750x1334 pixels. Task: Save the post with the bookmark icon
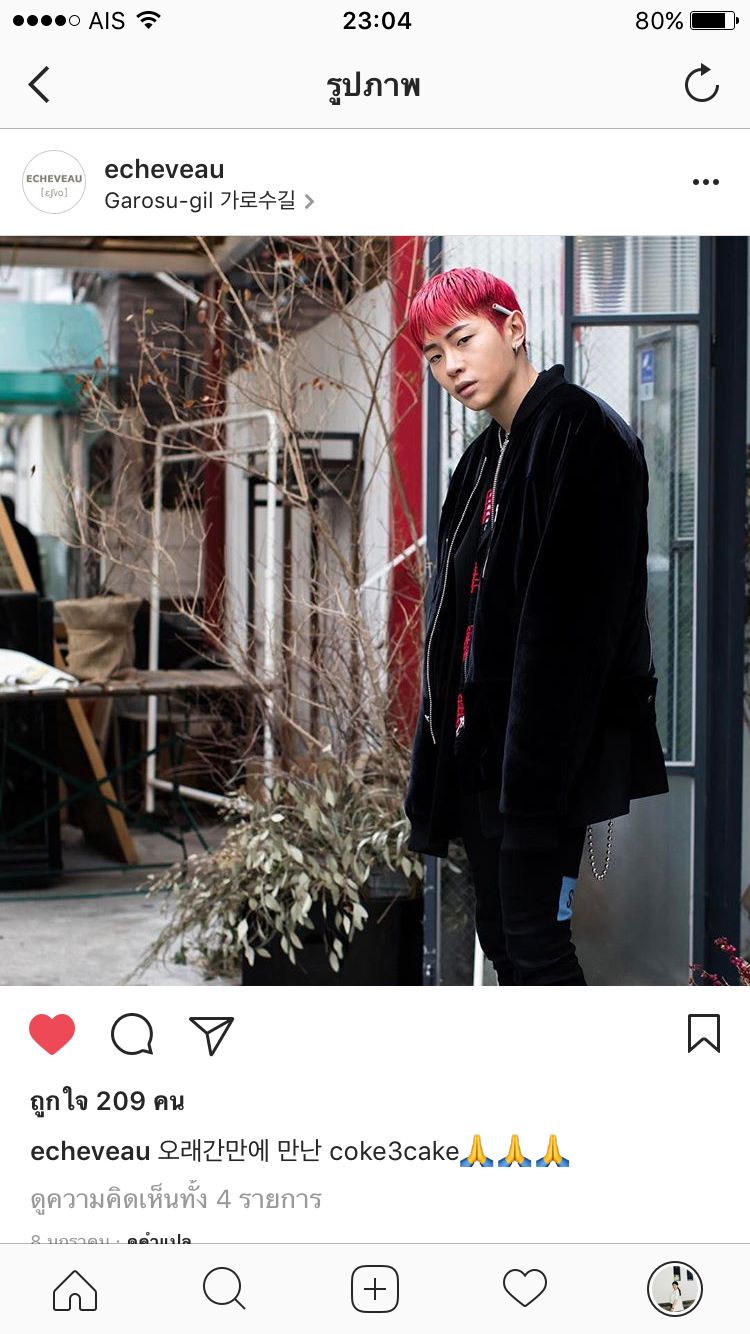tap(703, 1034)
